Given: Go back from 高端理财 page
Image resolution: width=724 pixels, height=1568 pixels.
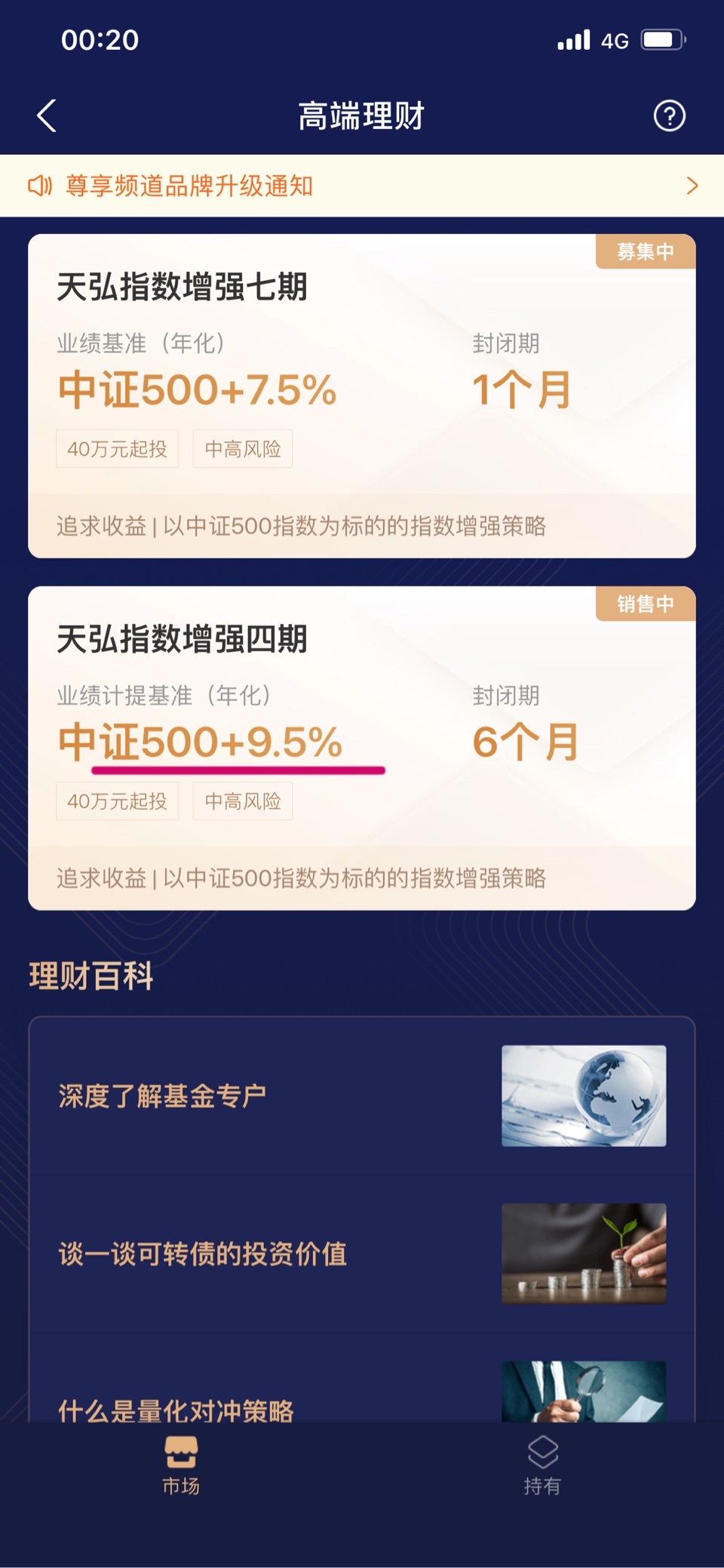Looking at the screenshot, I should coord(47,116).
